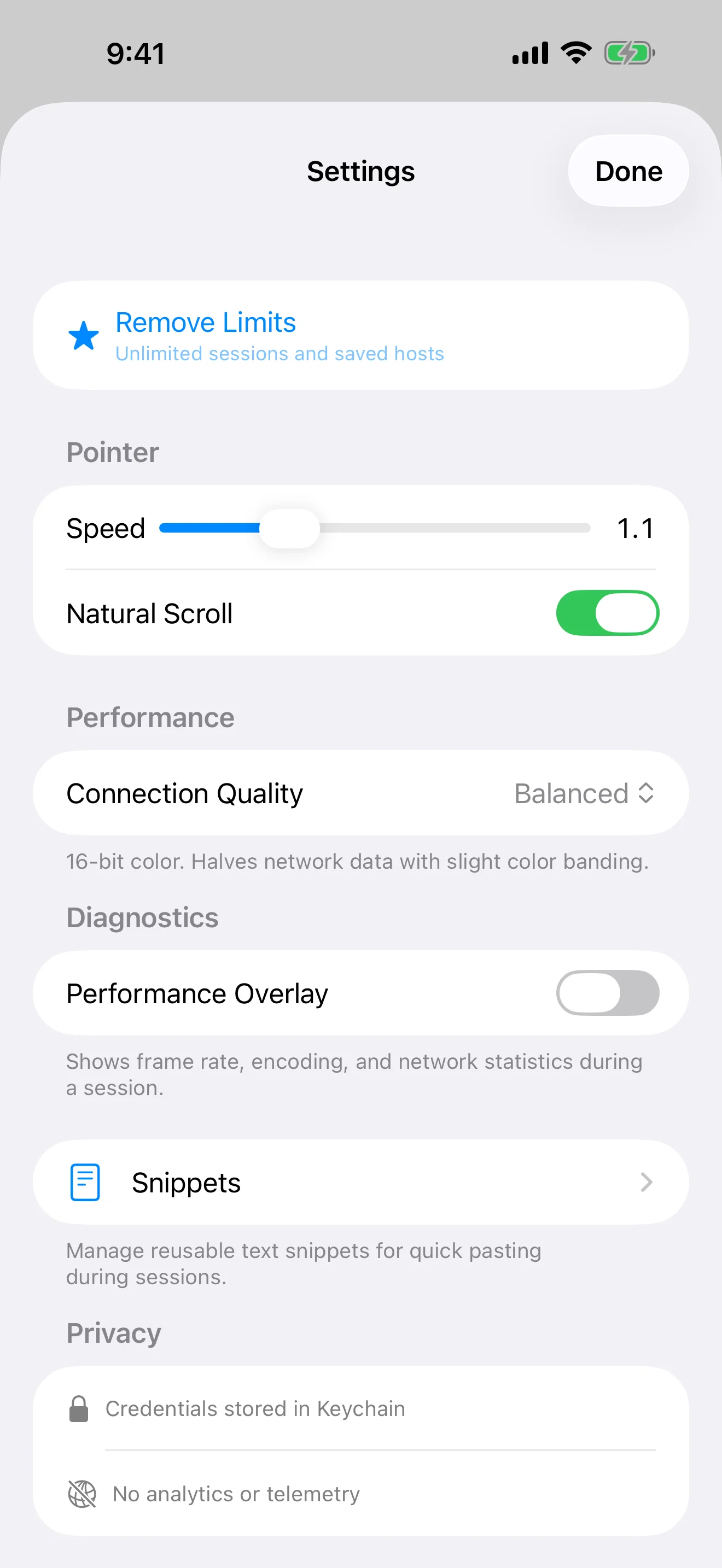Image resolution: width=722 pixels, height=1568 pixels.
Task: Click the pointer Speed slider handle
Action: (289, 528)
